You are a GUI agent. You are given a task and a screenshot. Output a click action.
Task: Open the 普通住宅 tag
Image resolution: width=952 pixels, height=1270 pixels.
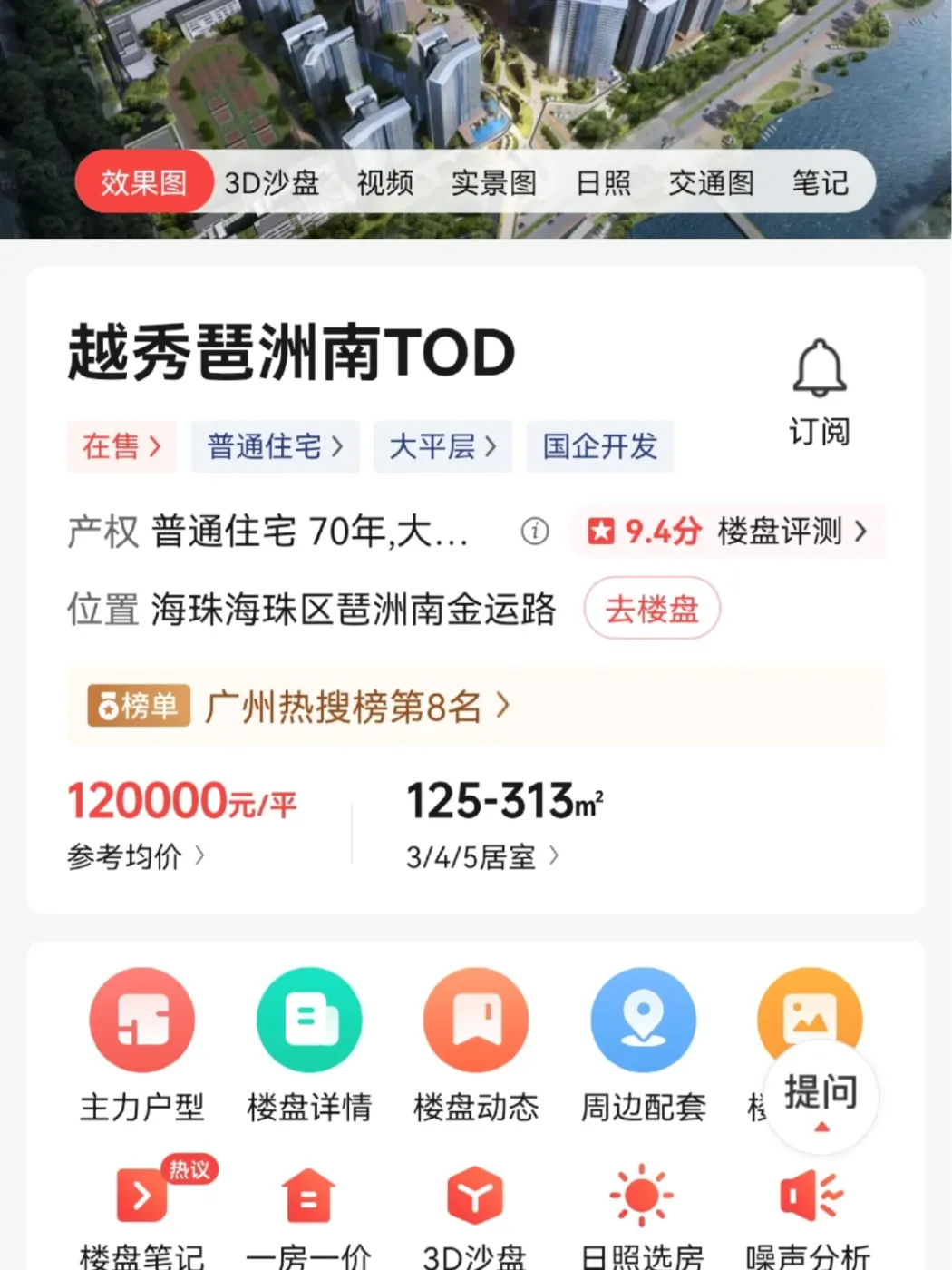275,446
